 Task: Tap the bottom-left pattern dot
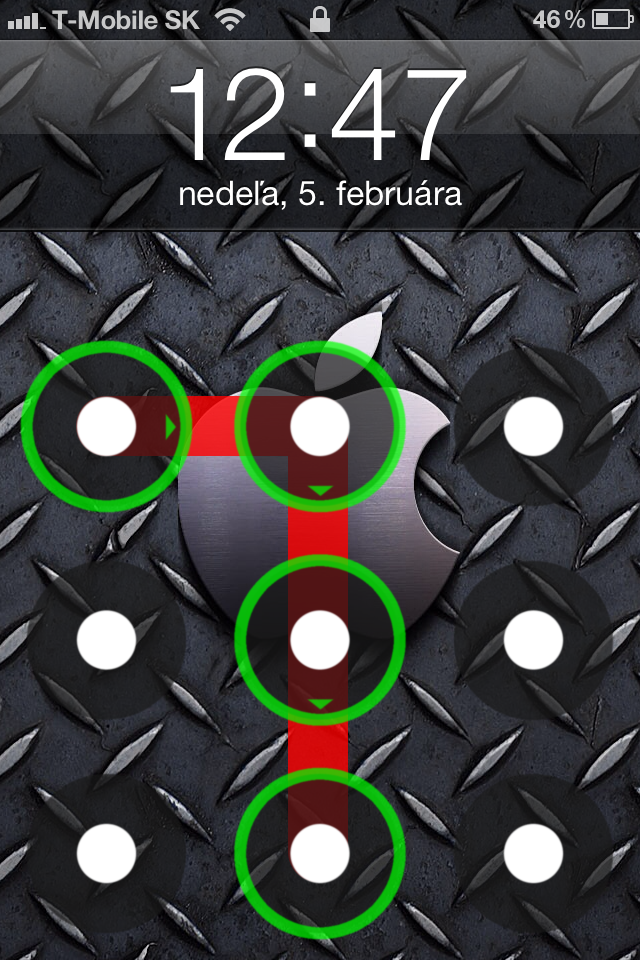click(x=106, y=854)
